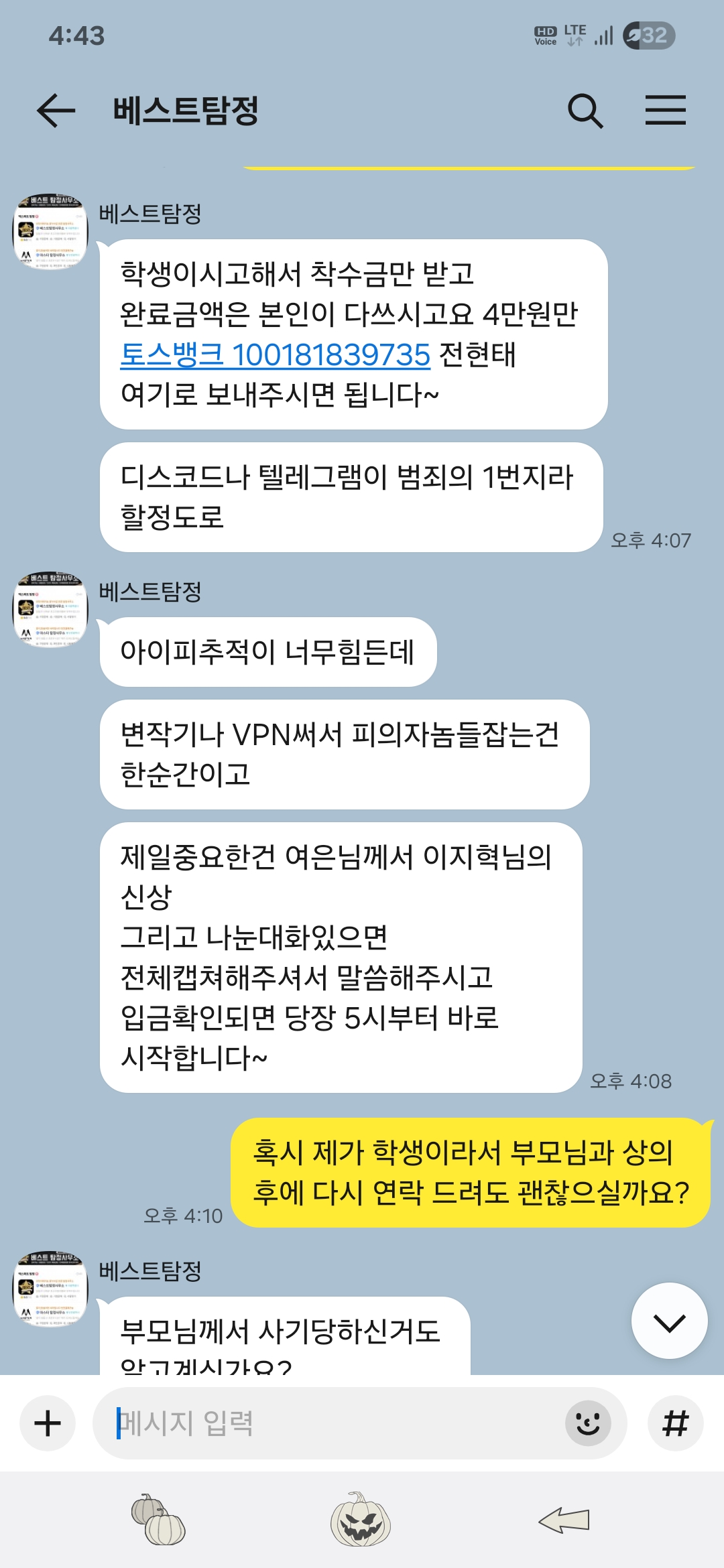
Task: Open recent apps with the pumpkins icon
Action: pyautogui.click(x=158, y=1520)
